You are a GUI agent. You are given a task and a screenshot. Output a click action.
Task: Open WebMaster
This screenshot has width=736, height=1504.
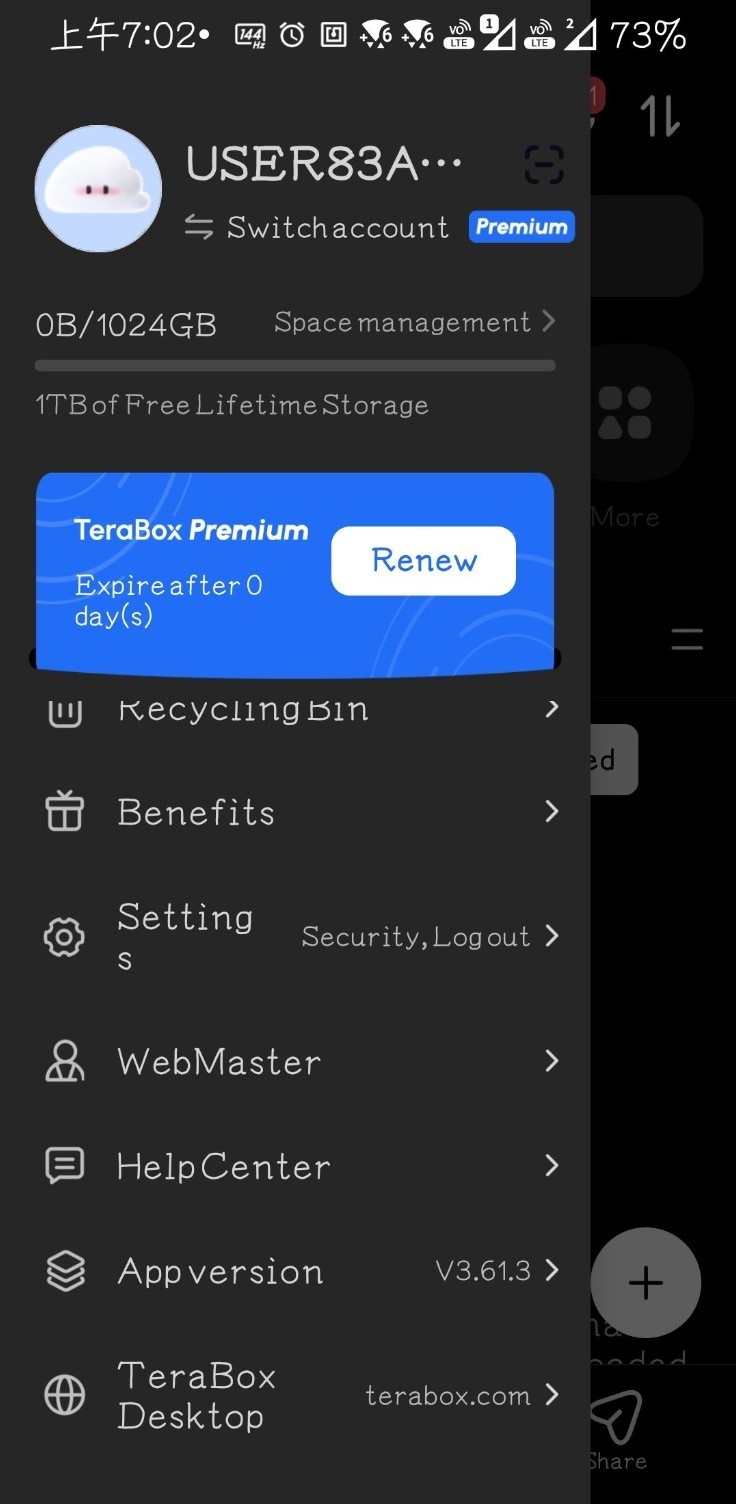click(x=300, y=1061)
